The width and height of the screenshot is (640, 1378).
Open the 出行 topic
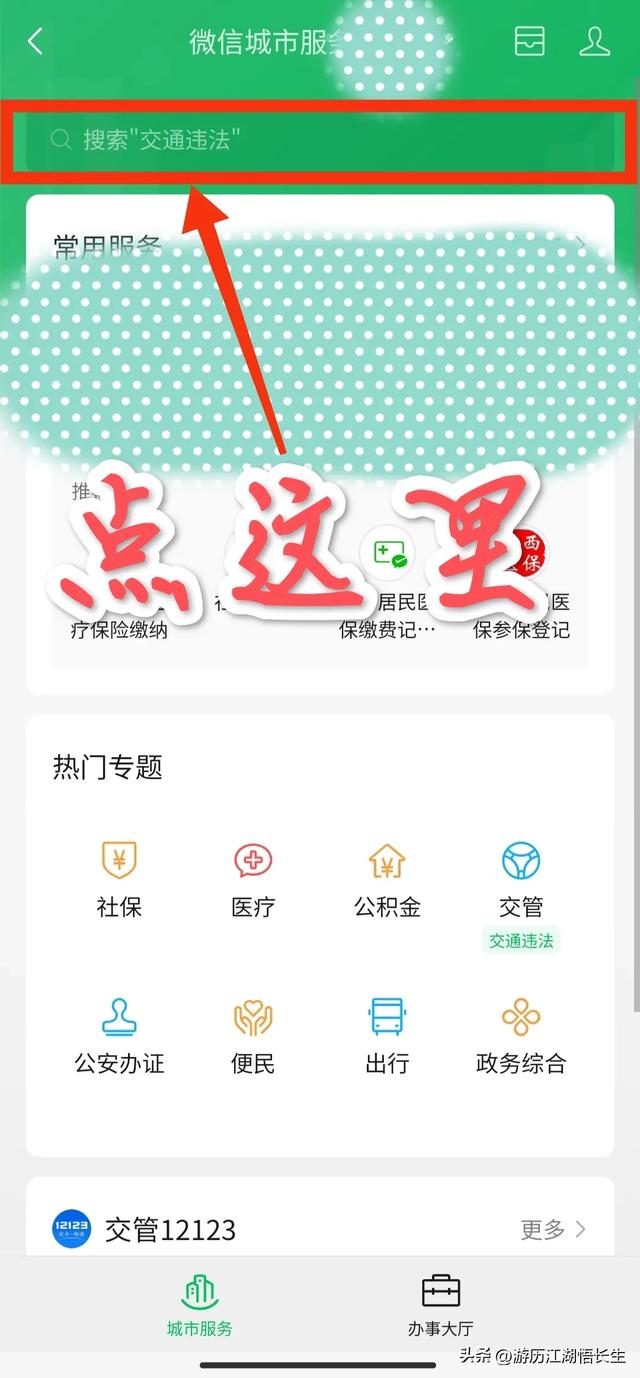[x=387, y=1036]
